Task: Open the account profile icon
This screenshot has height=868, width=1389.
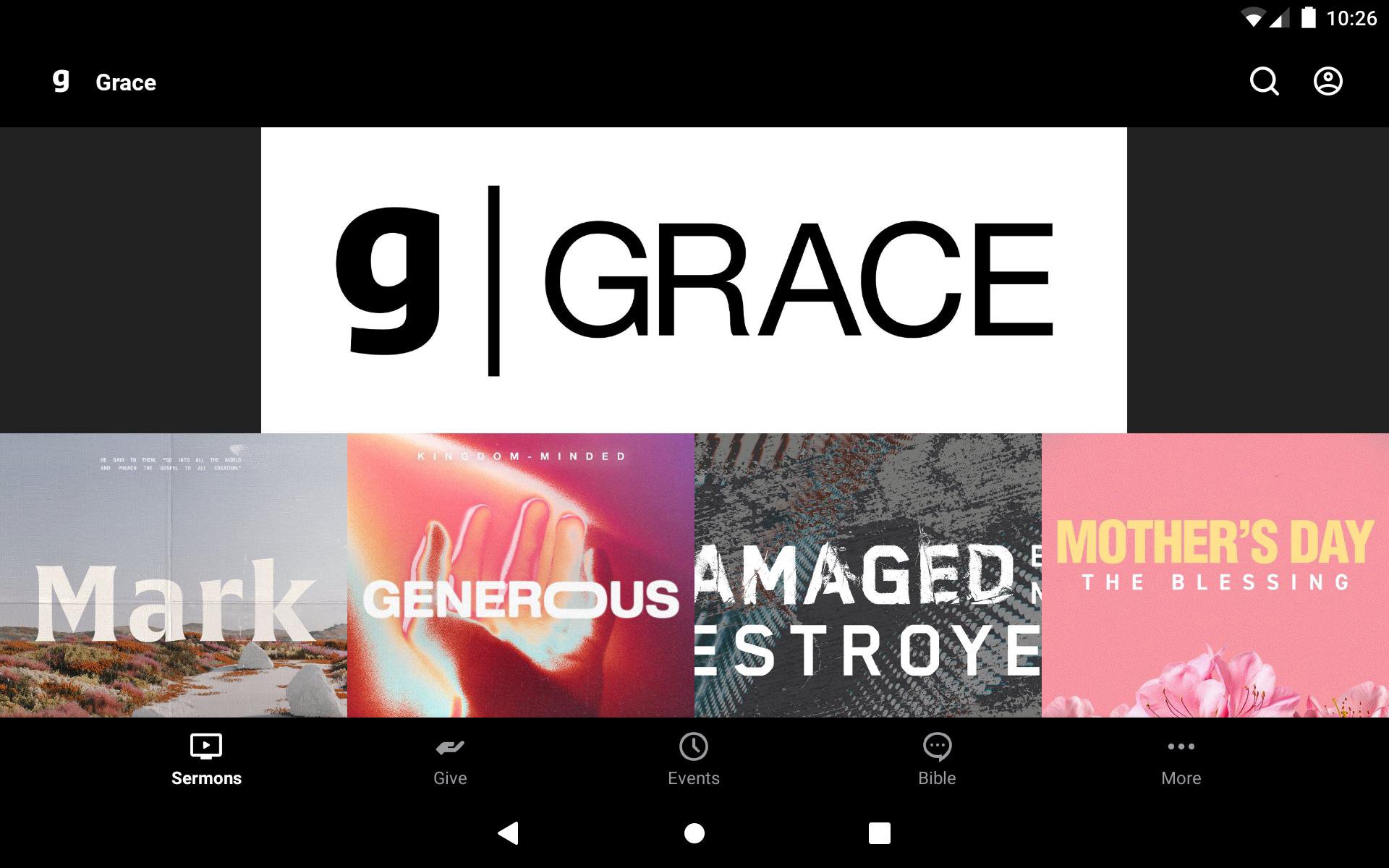Action: point(1328,82)
